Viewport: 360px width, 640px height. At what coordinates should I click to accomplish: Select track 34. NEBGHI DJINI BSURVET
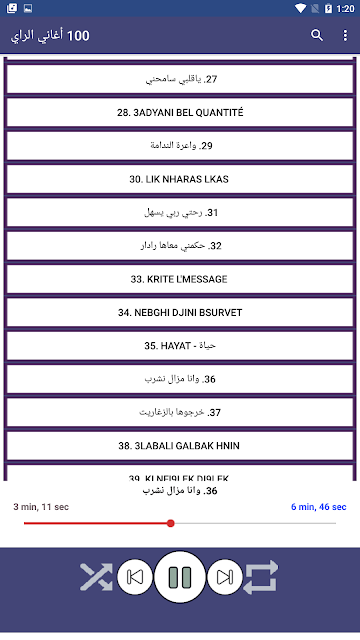point(180,312)
